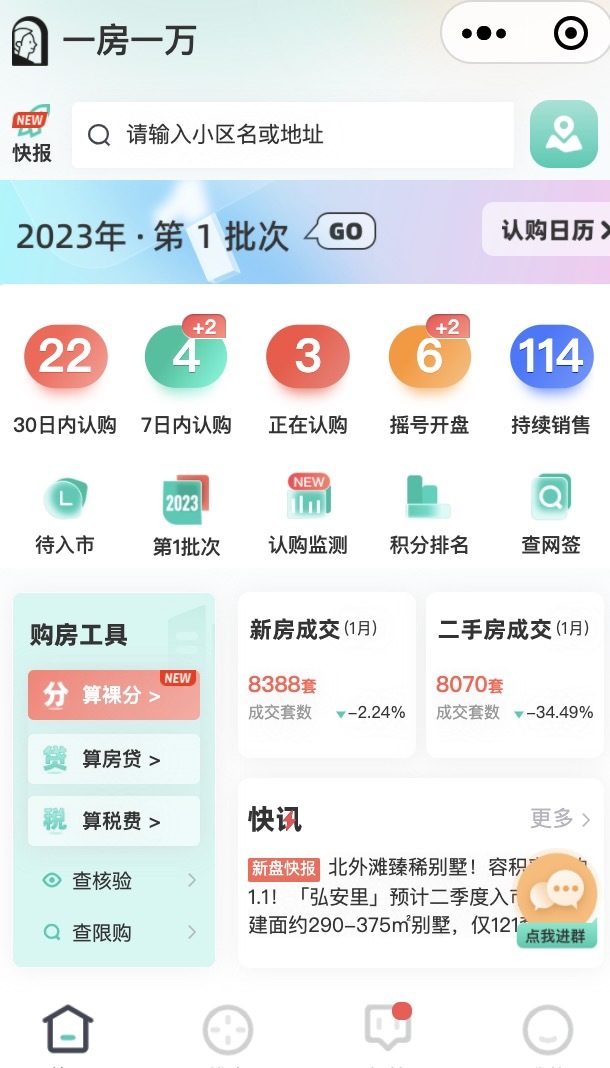
Task: View 30日内认购 listings
Action: (x=65, y=378)
